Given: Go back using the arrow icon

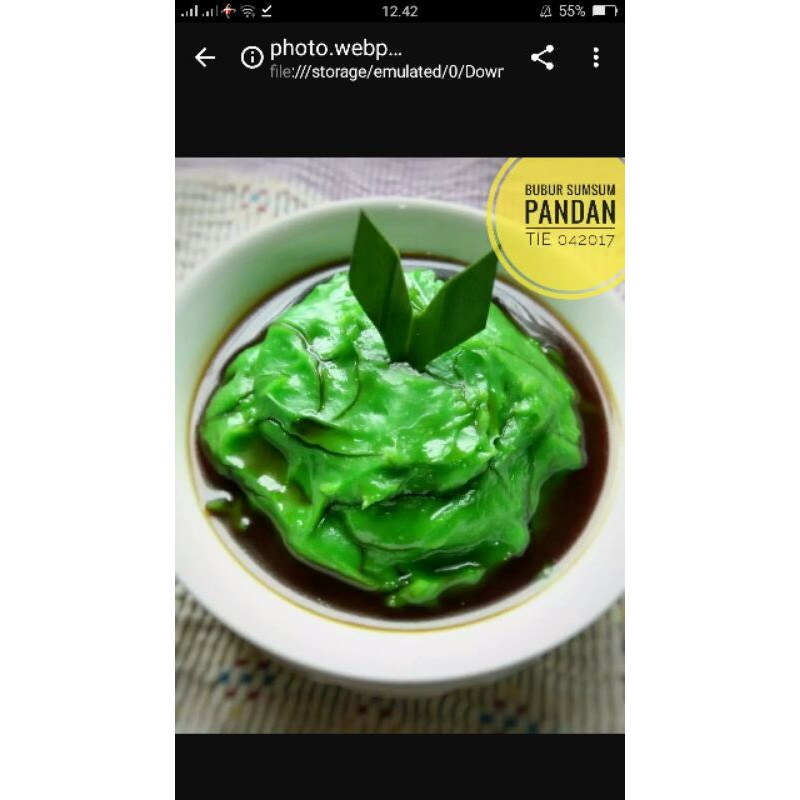Looking at the screenshot, I should (x=205, y=58).
